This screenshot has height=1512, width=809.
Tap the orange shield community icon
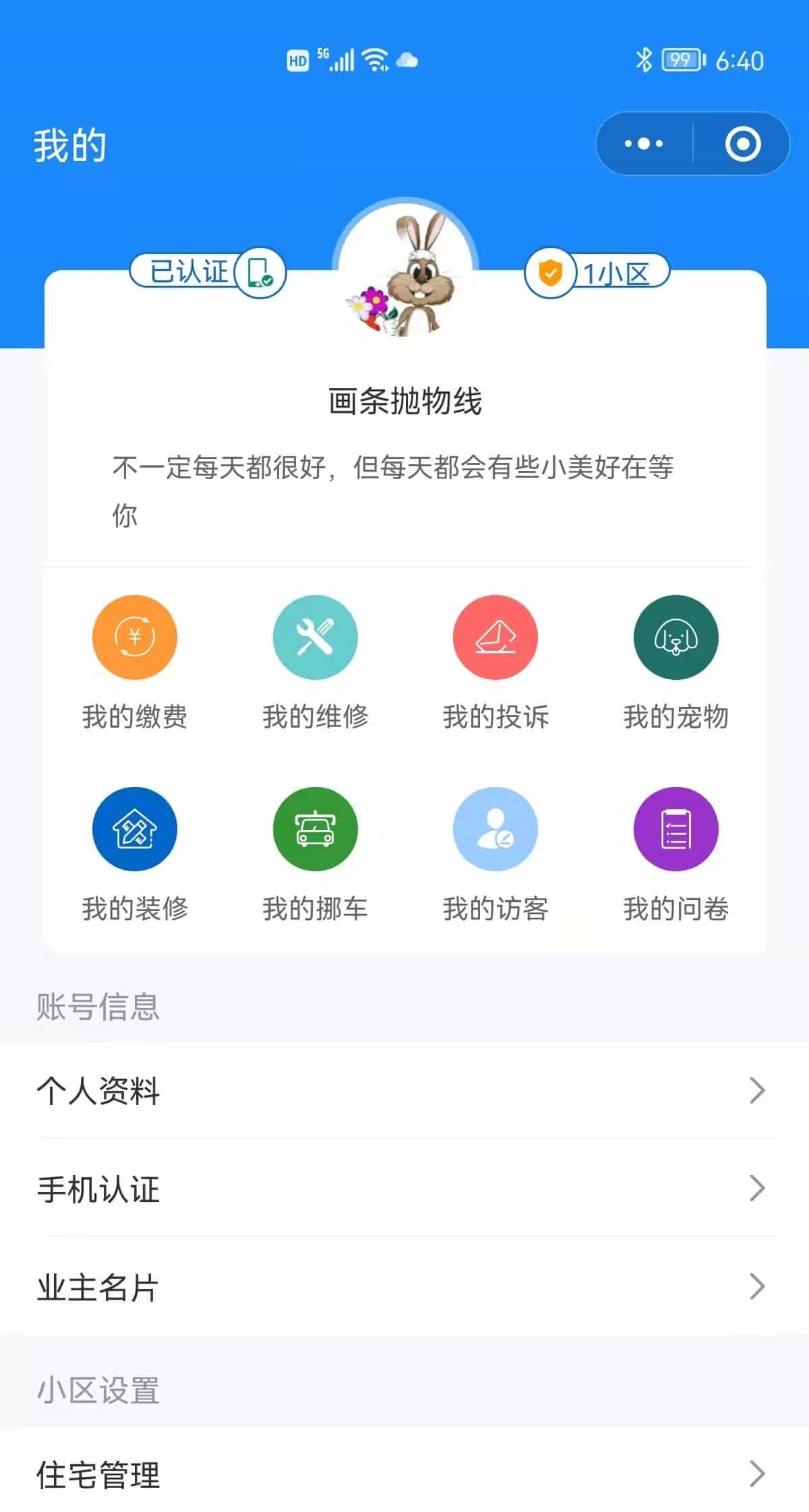coord(549,272)
